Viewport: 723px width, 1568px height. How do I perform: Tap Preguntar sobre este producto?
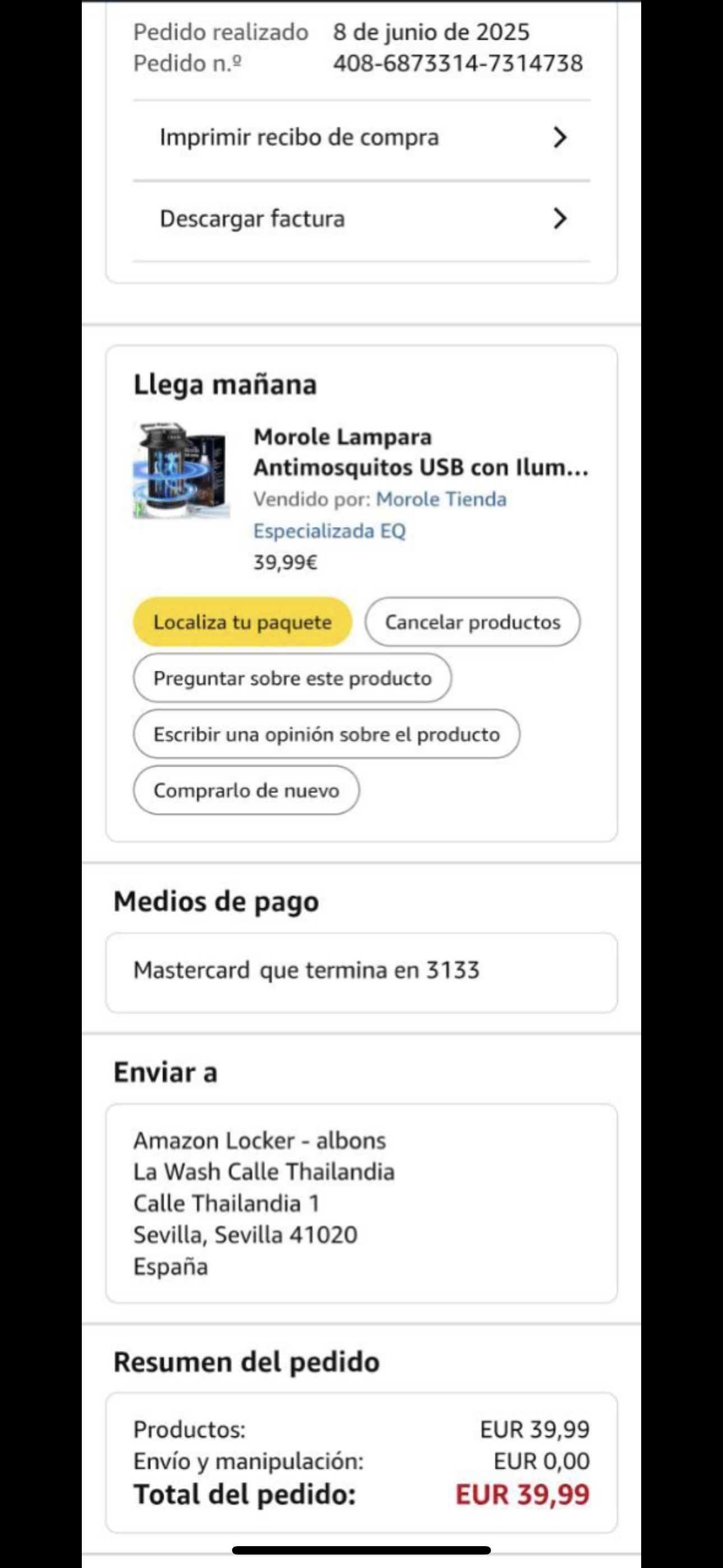pos(292,678)
